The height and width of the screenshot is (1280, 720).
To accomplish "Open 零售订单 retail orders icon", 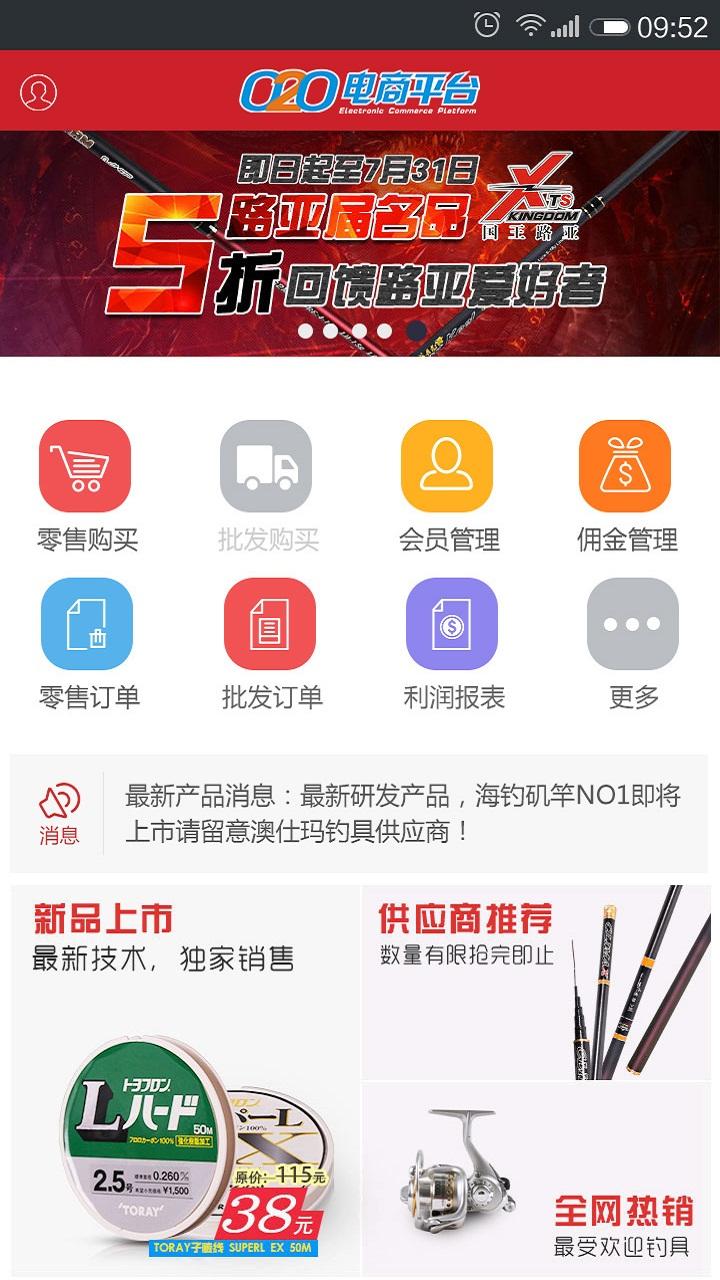I will click(85, 622).
